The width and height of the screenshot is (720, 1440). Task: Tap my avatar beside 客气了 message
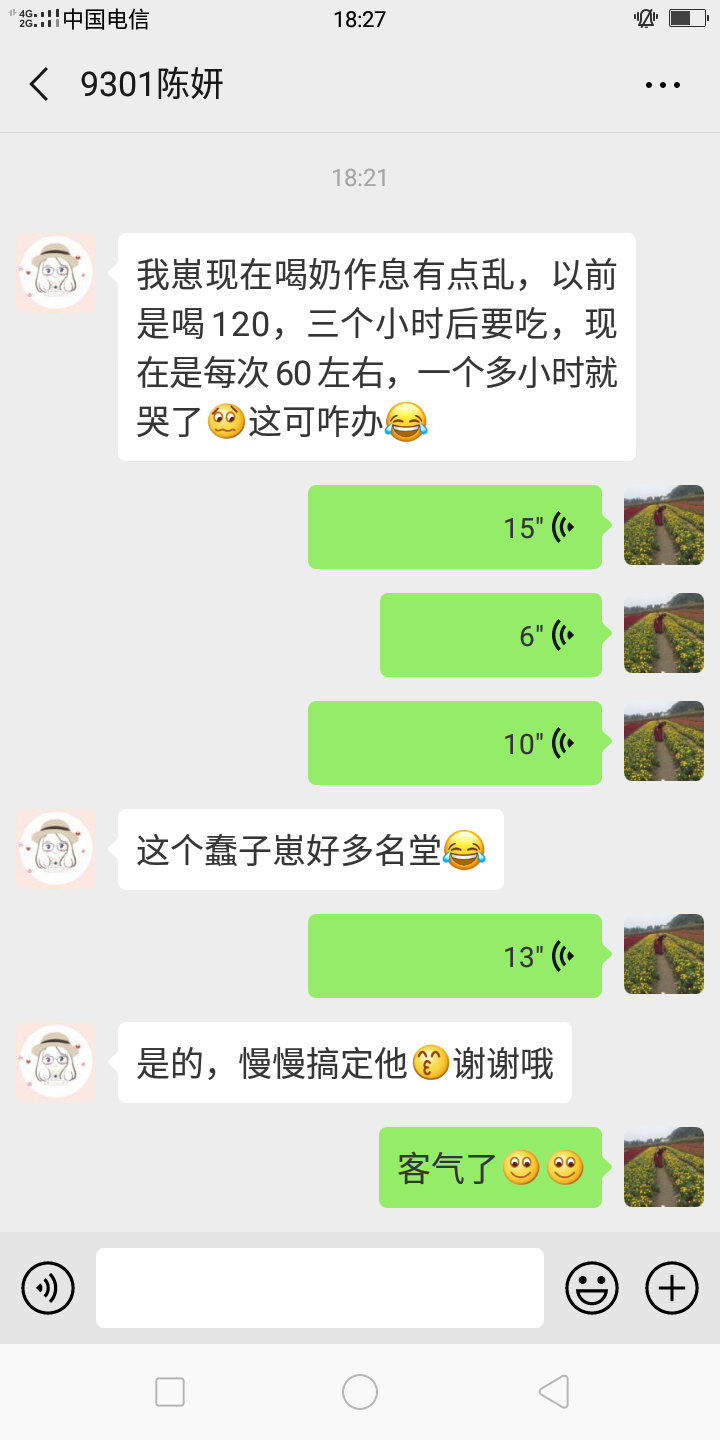pyautogui.click(x=664, y=1167)
